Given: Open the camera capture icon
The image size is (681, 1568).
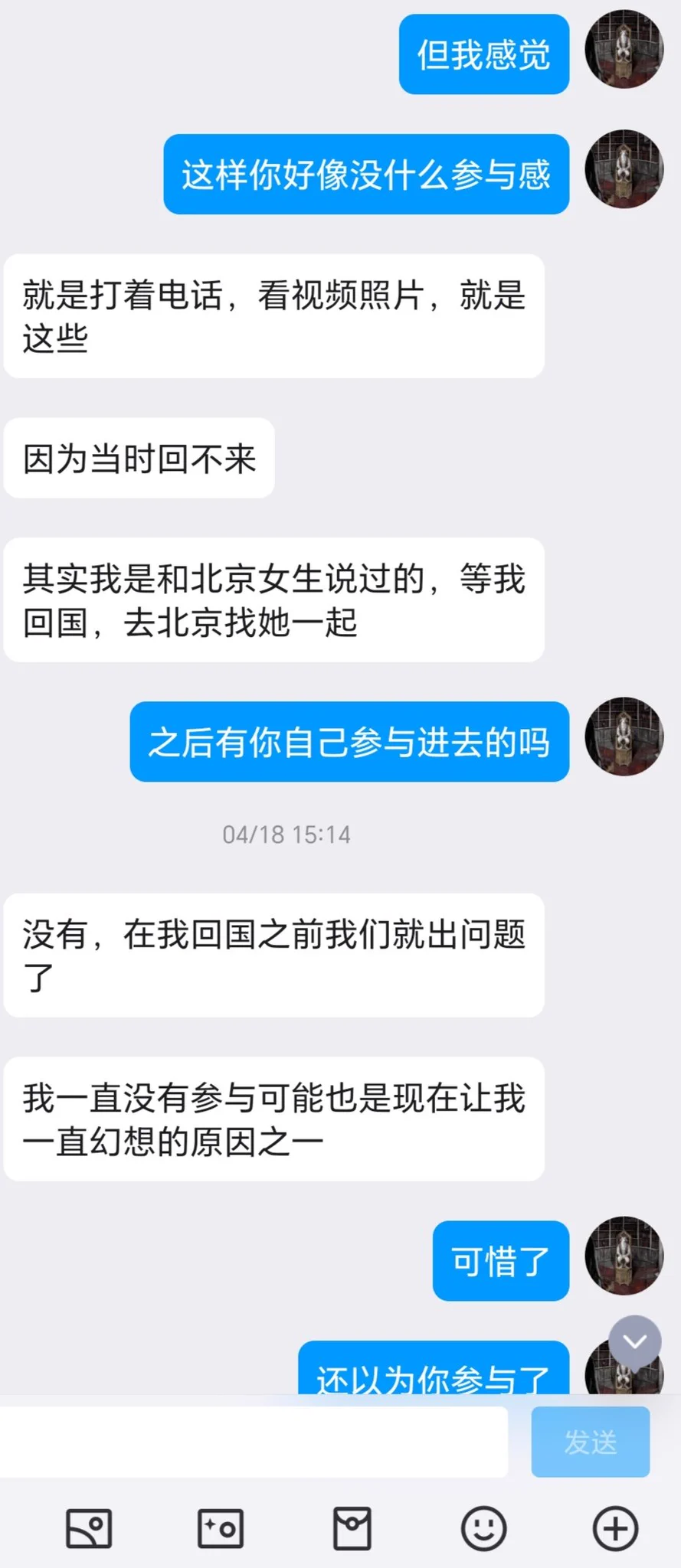Looking at the screenshot, I should point(221,1529).
